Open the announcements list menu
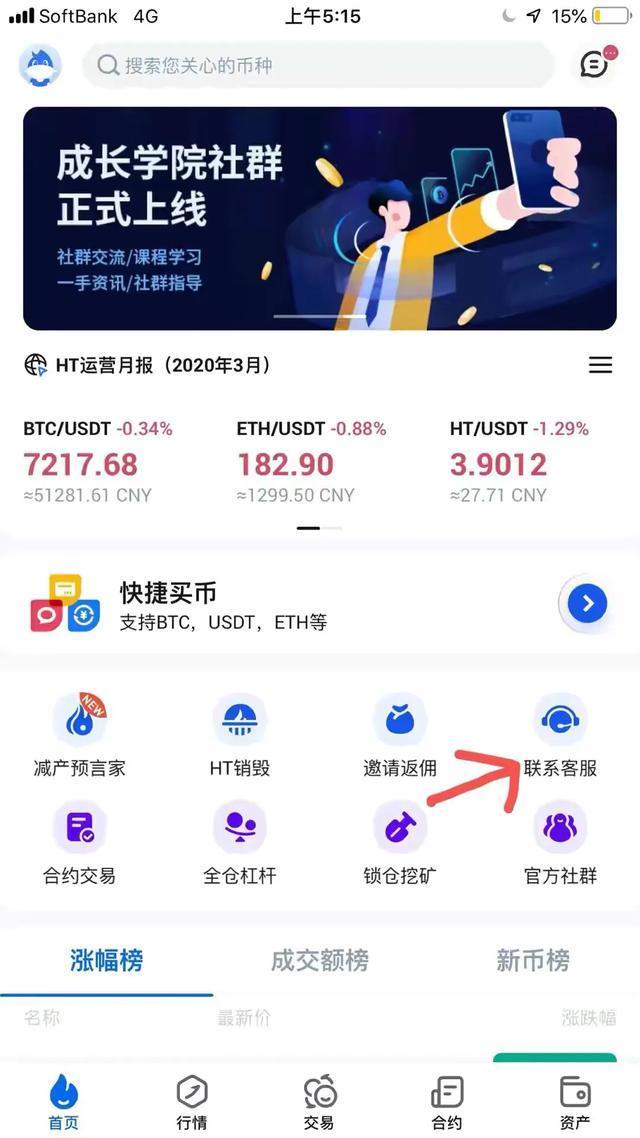 click(600, 365)
